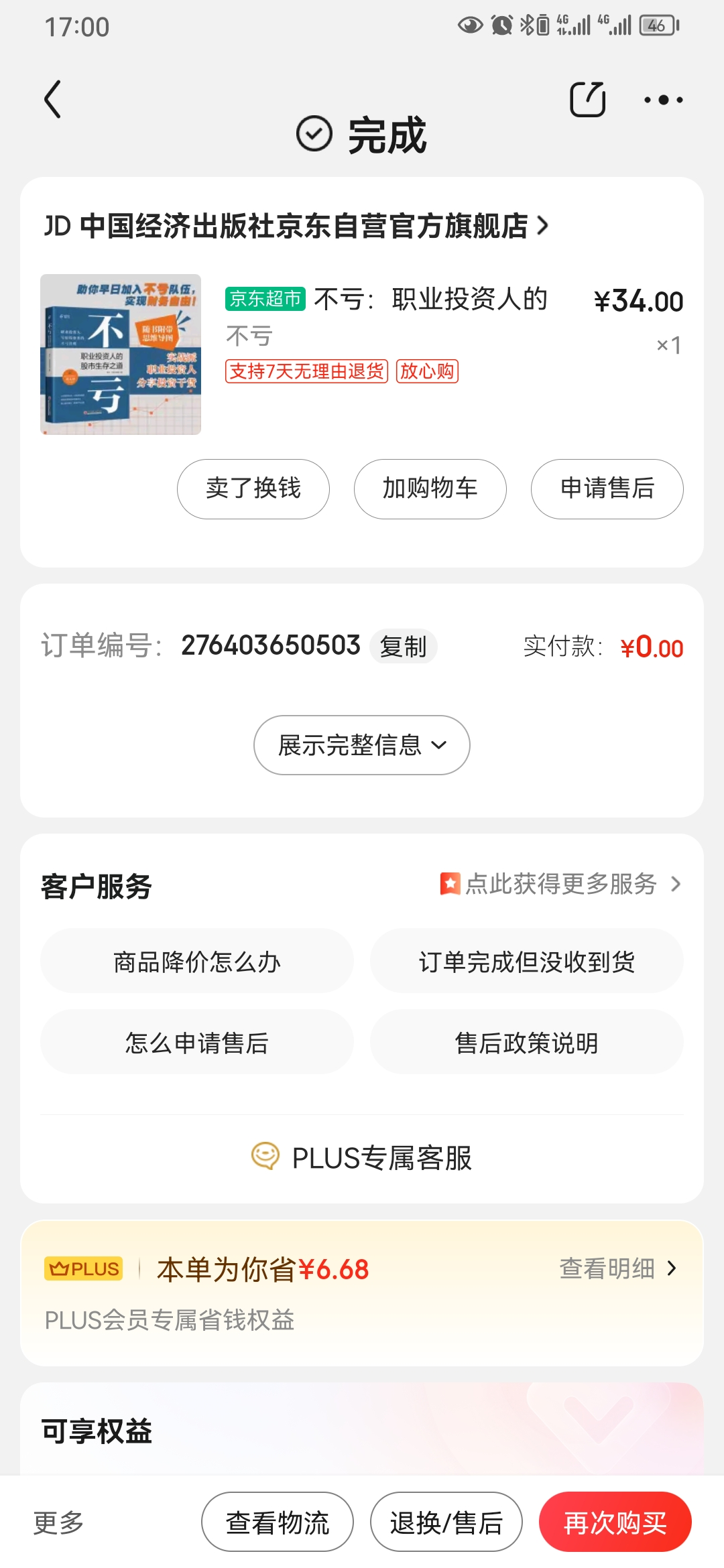Select the 商品降价怎么办 help option
Viewport: 724px width, 1568px height.
pyautogui.click(x=197, y=962)
